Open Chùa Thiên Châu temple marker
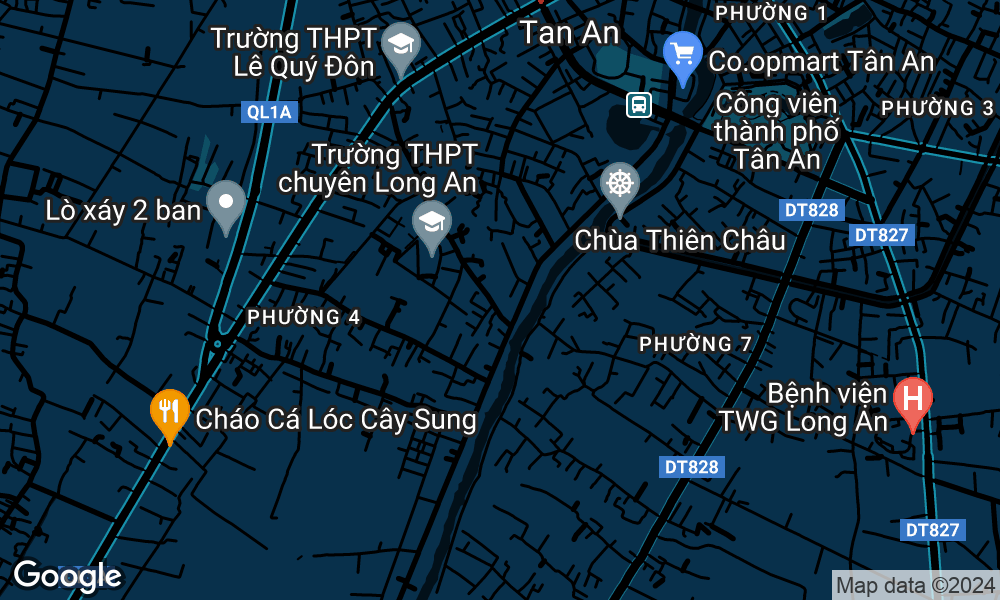Image resolution: width=1000 pixels, height=600 pixels. pyautogui.click(x=620, y=186)
